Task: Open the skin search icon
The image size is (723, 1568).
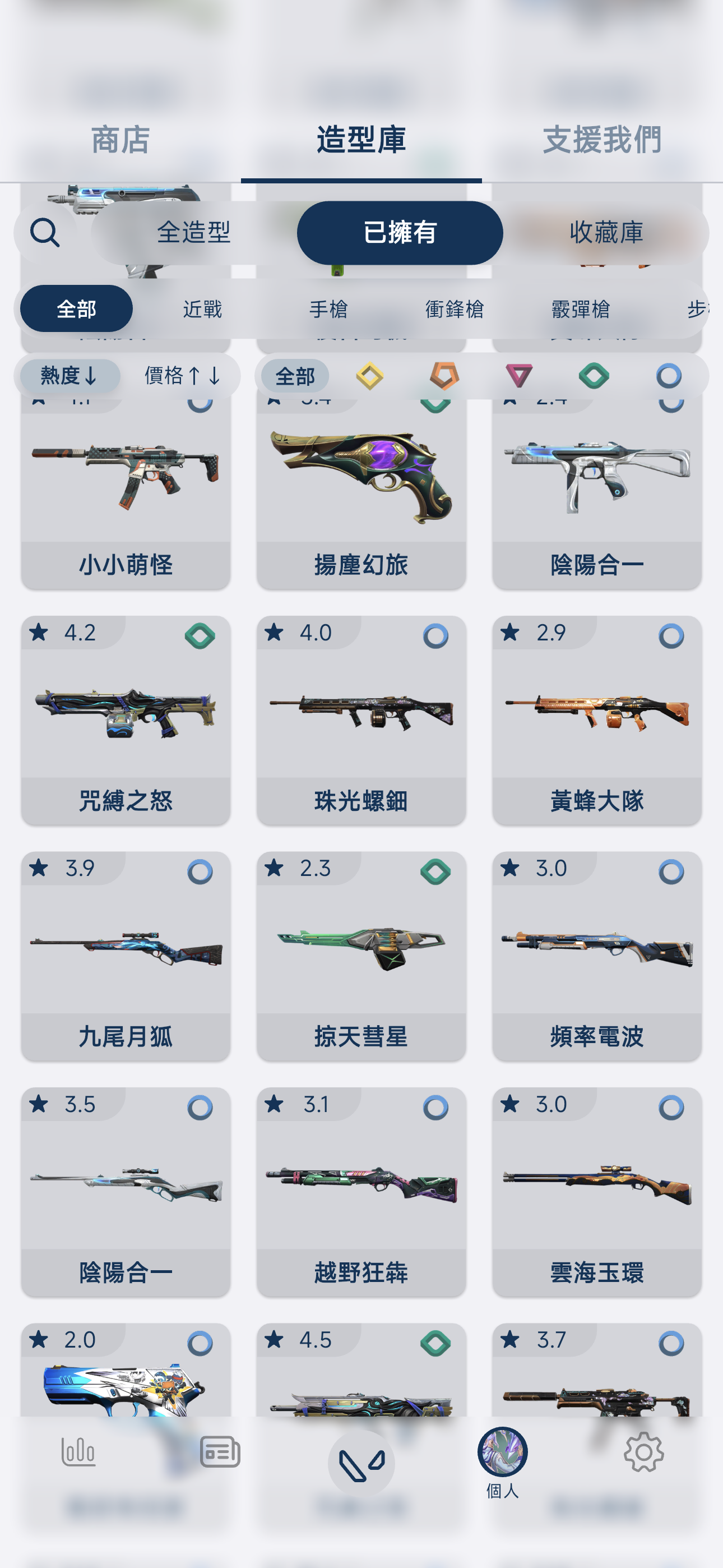Action: click(x=45, y=233)
